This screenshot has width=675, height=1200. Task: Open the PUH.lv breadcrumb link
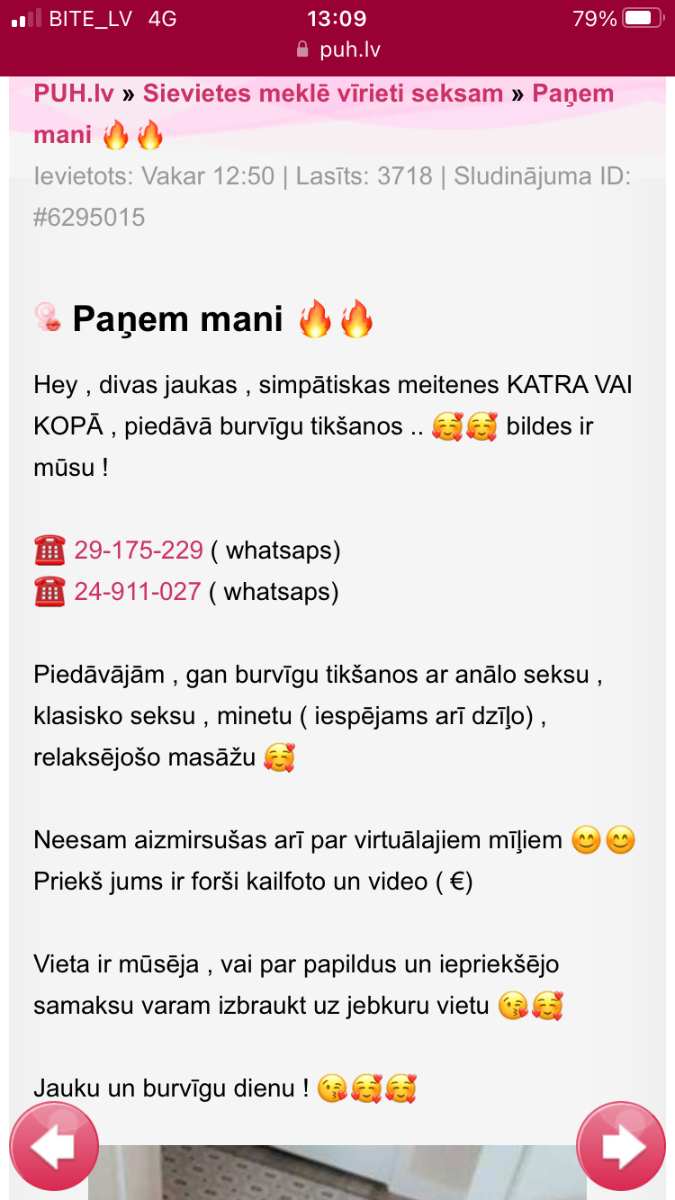[73, 94]
